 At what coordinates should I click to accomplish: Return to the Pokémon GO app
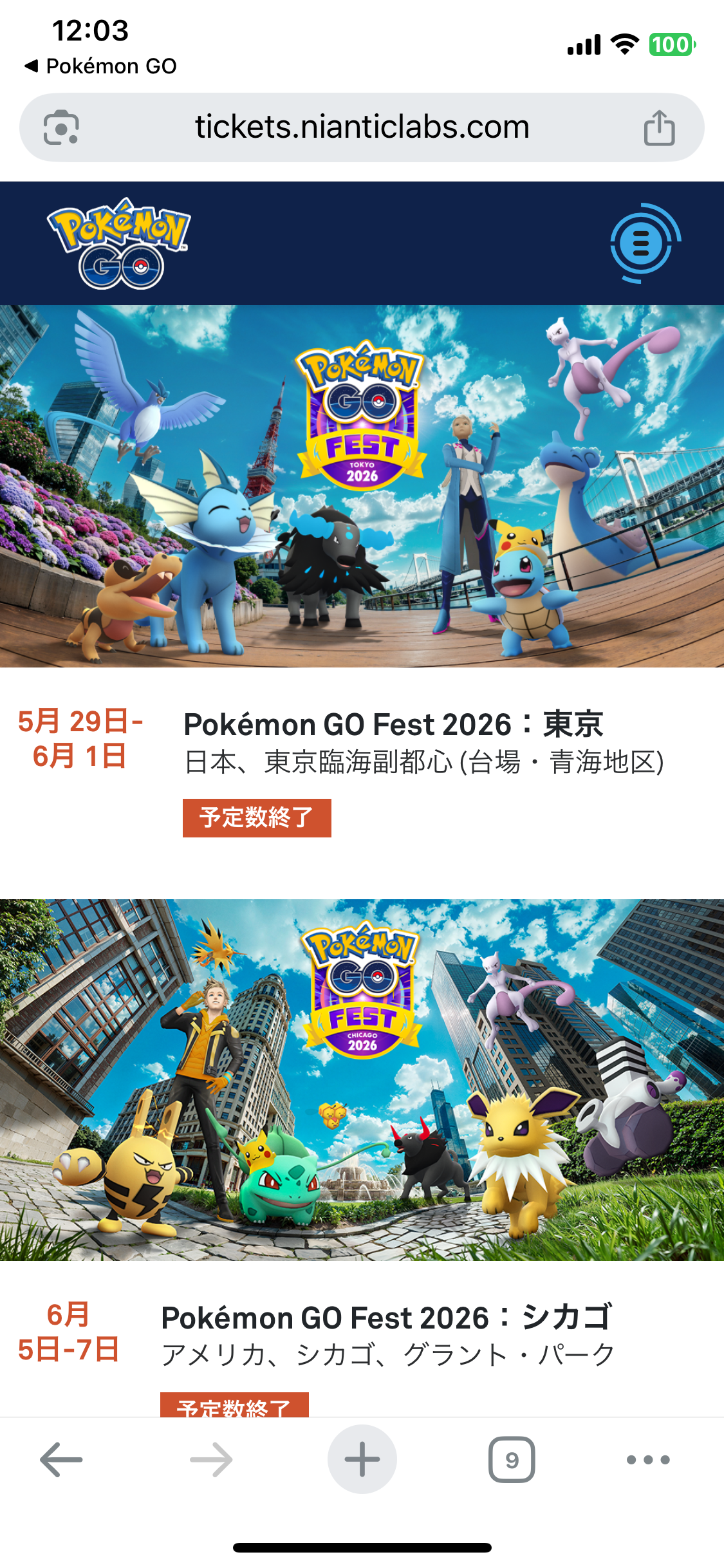click(100, 66)
